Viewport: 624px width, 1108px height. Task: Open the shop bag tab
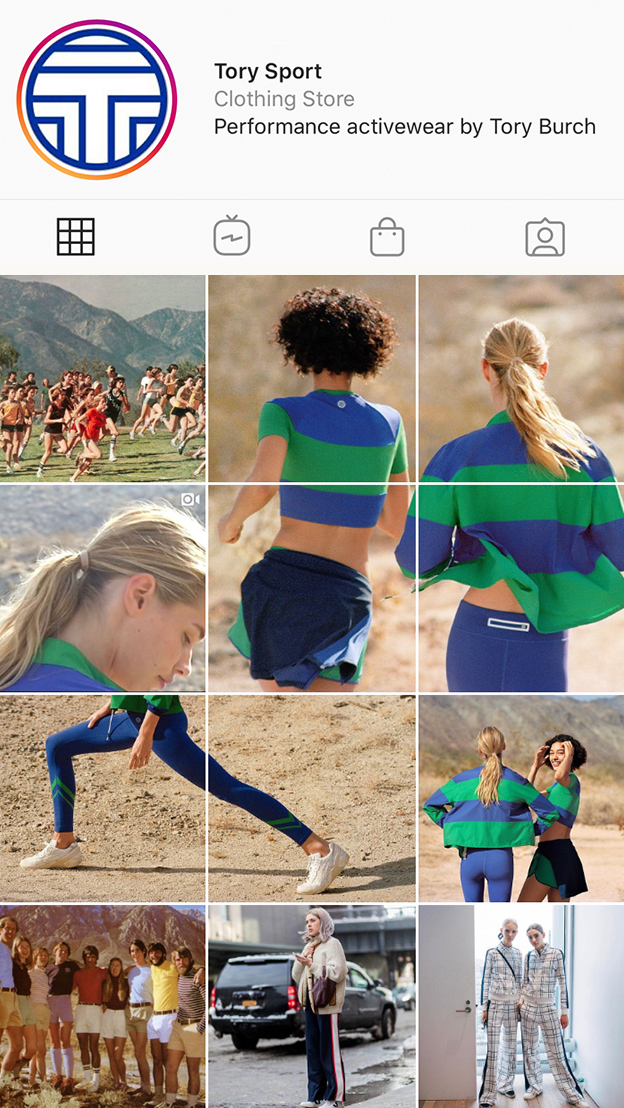pyautogui.click(x=387, y=237)
